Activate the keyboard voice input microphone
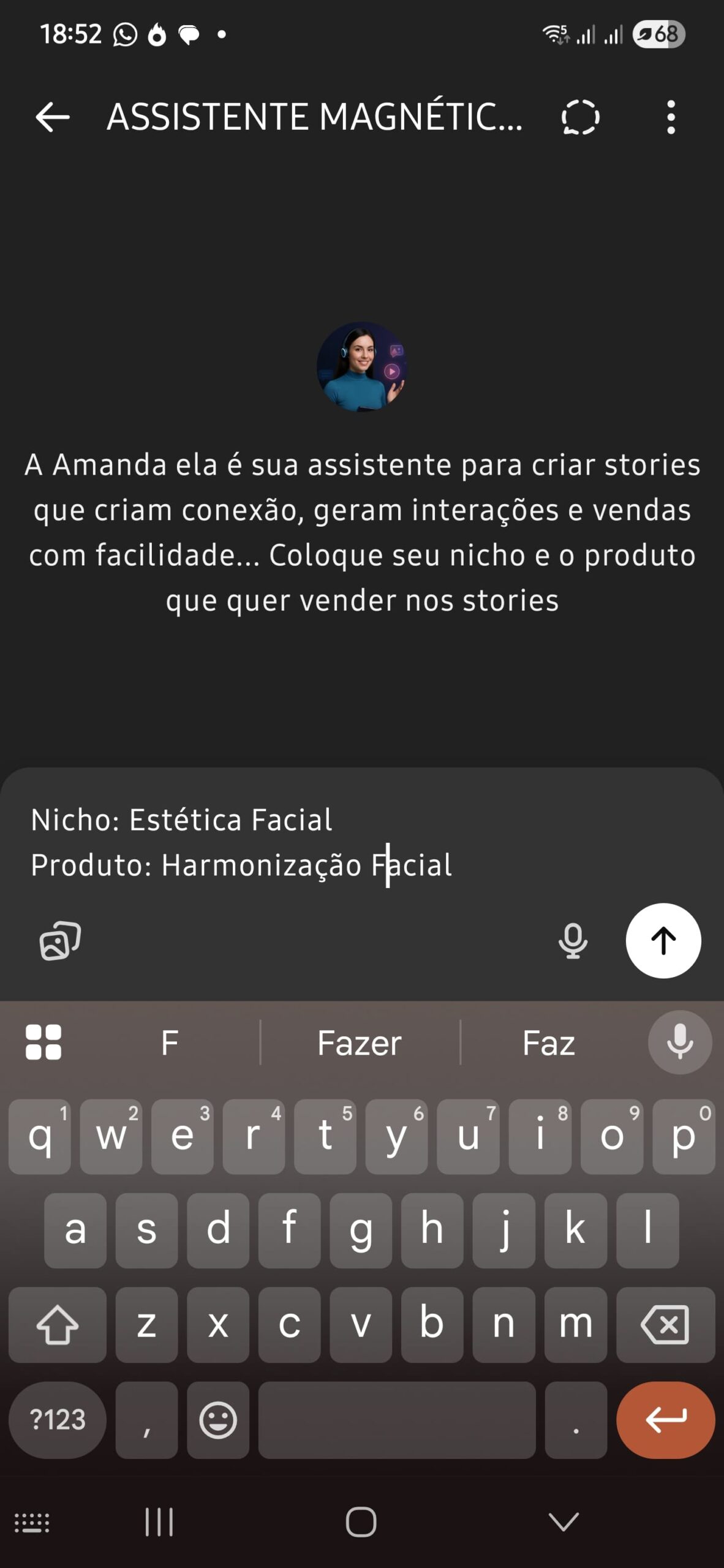The image size is (724, 1568). point(679,1042)
